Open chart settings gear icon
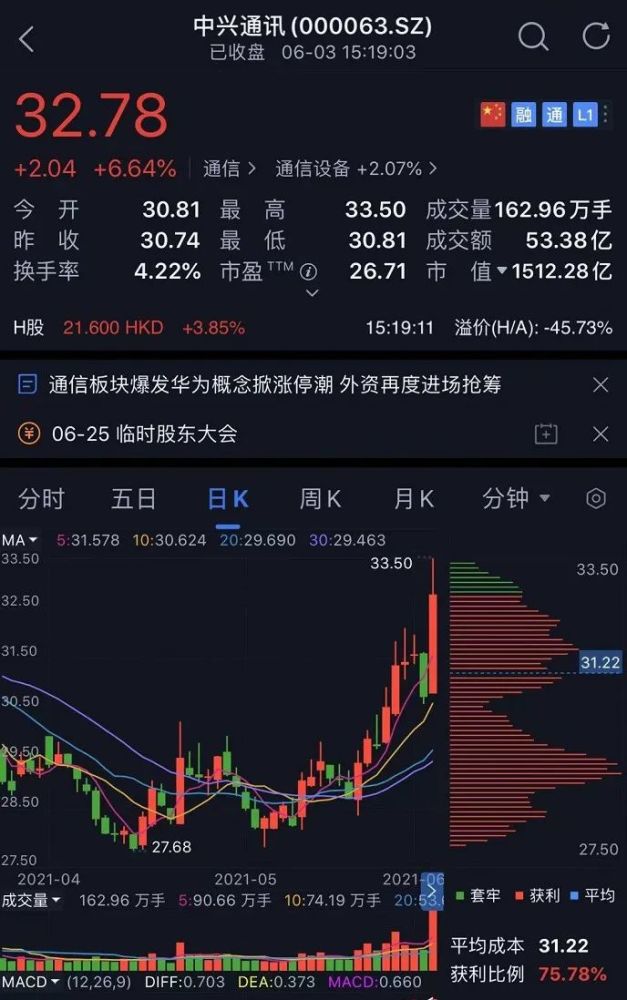 [596, 499]
